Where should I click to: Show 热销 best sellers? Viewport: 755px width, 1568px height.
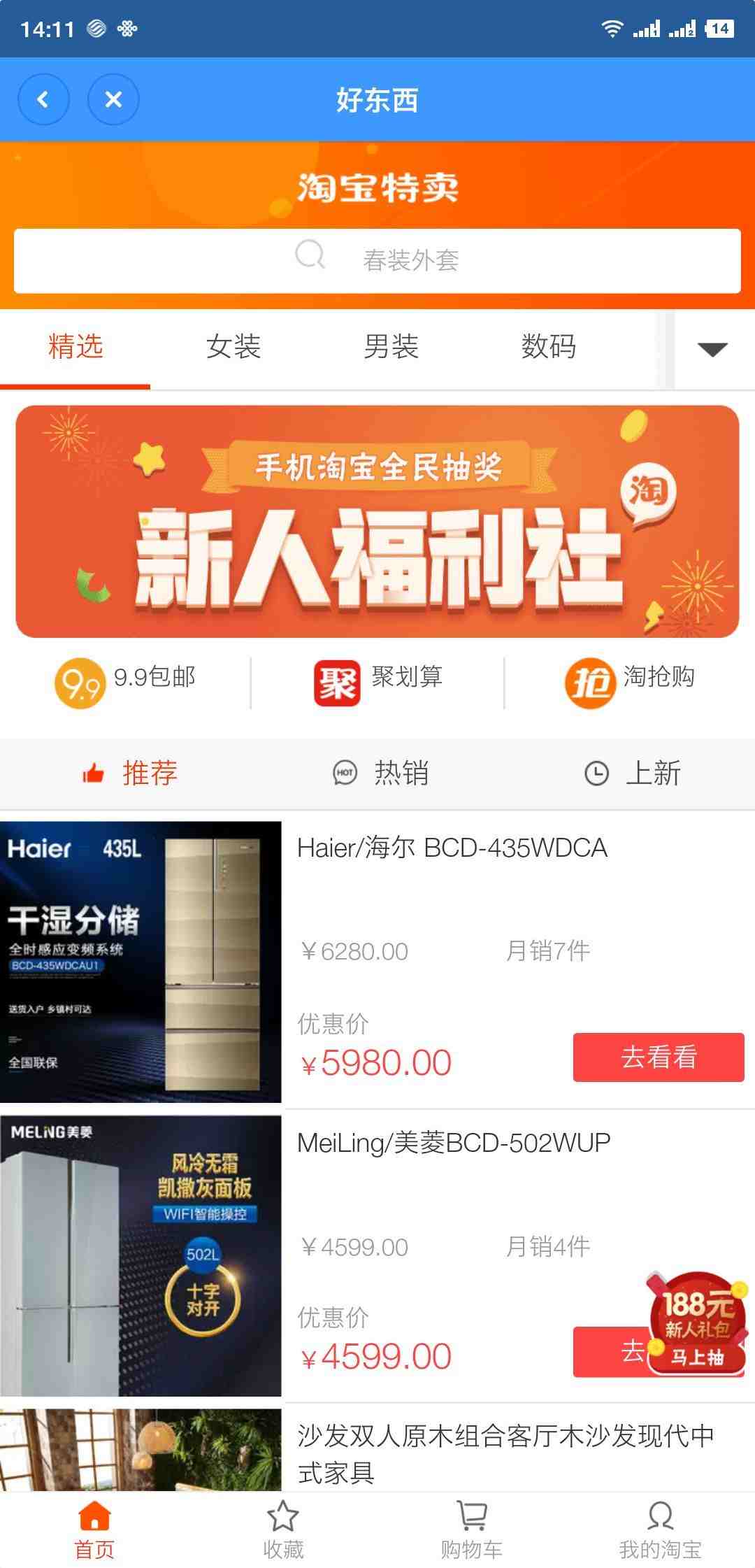click(381, 774)
